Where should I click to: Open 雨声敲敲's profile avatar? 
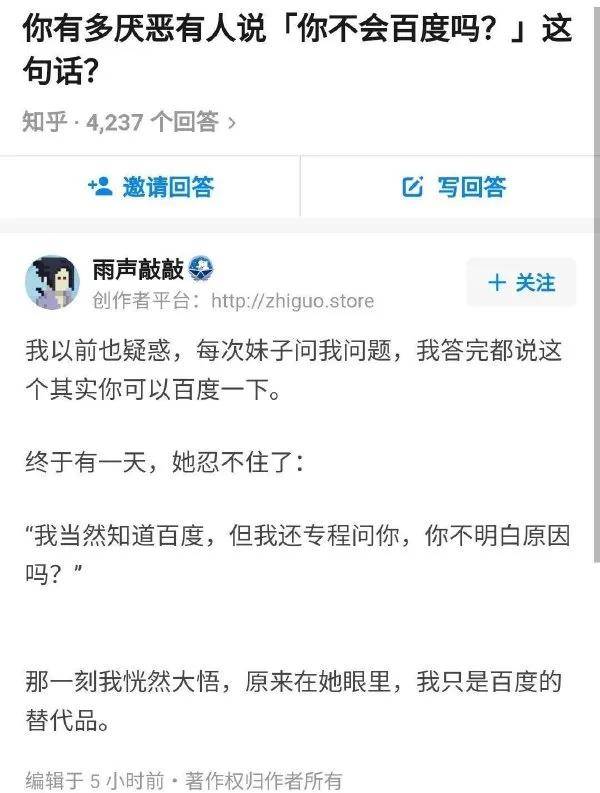click(x=53, y=281)
